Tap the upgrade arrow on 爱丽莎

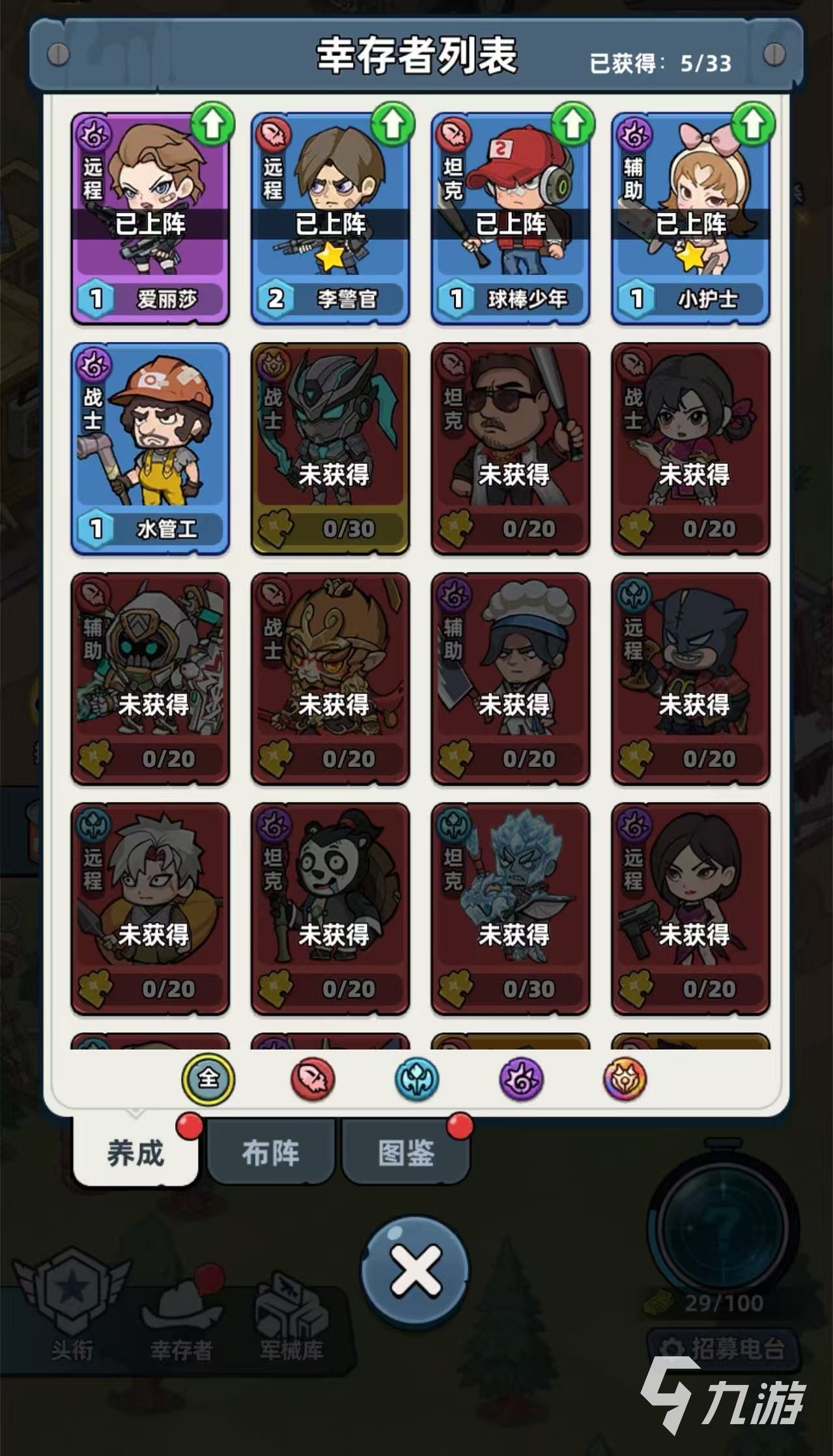coord(212,124)
